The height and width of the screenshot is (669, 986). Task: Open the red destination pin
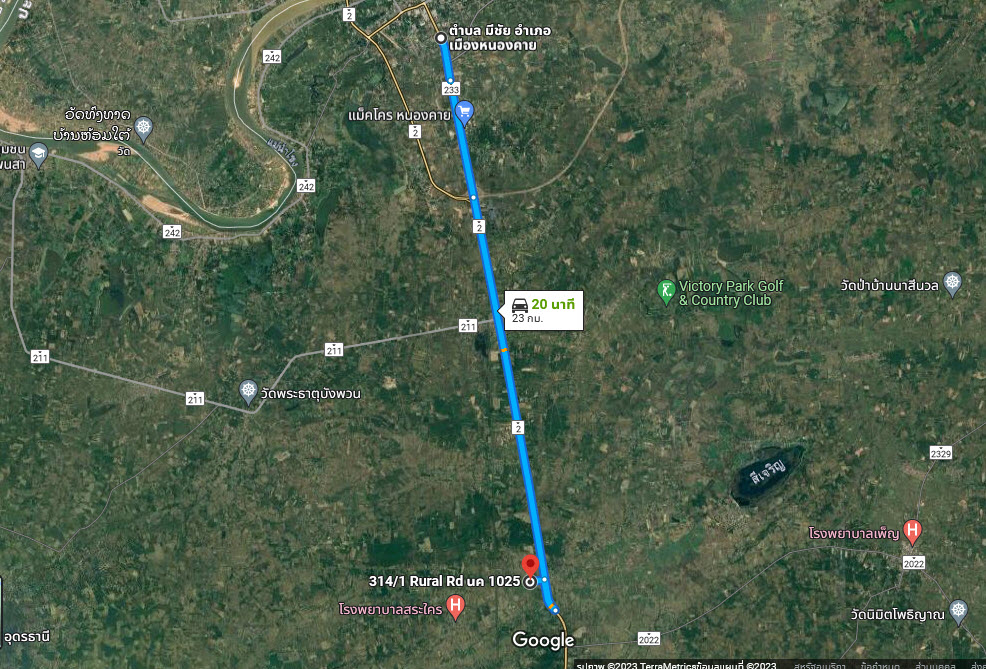pyautogui.click(x=532, y=563)
